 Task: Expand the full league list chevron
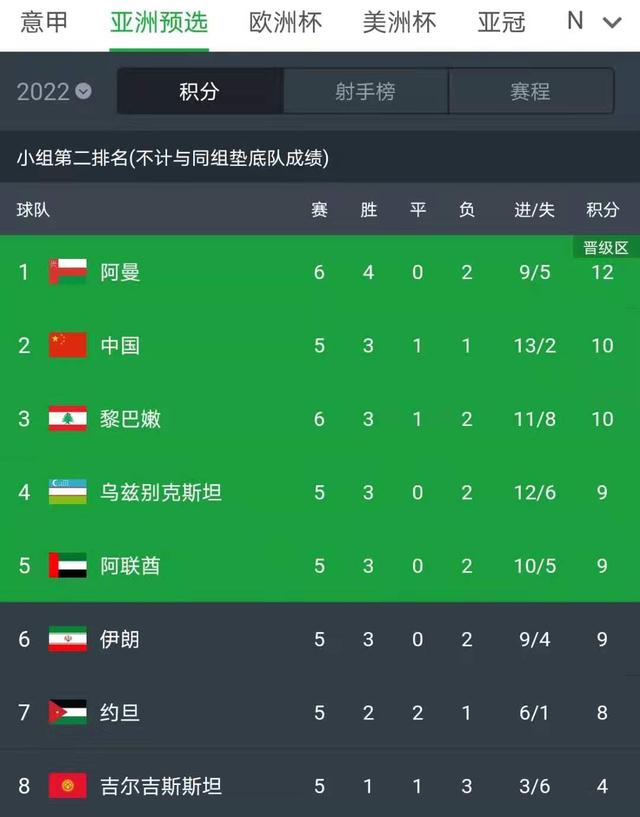pos(611,22)
